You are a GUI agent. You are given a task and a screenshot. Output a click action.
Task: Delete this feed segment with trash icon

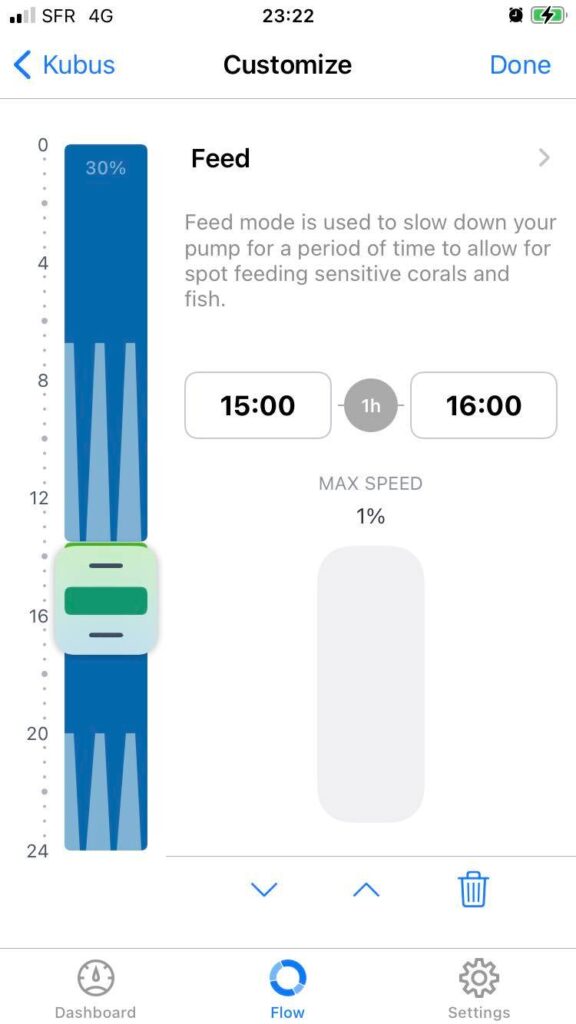(x=473, y=889)
